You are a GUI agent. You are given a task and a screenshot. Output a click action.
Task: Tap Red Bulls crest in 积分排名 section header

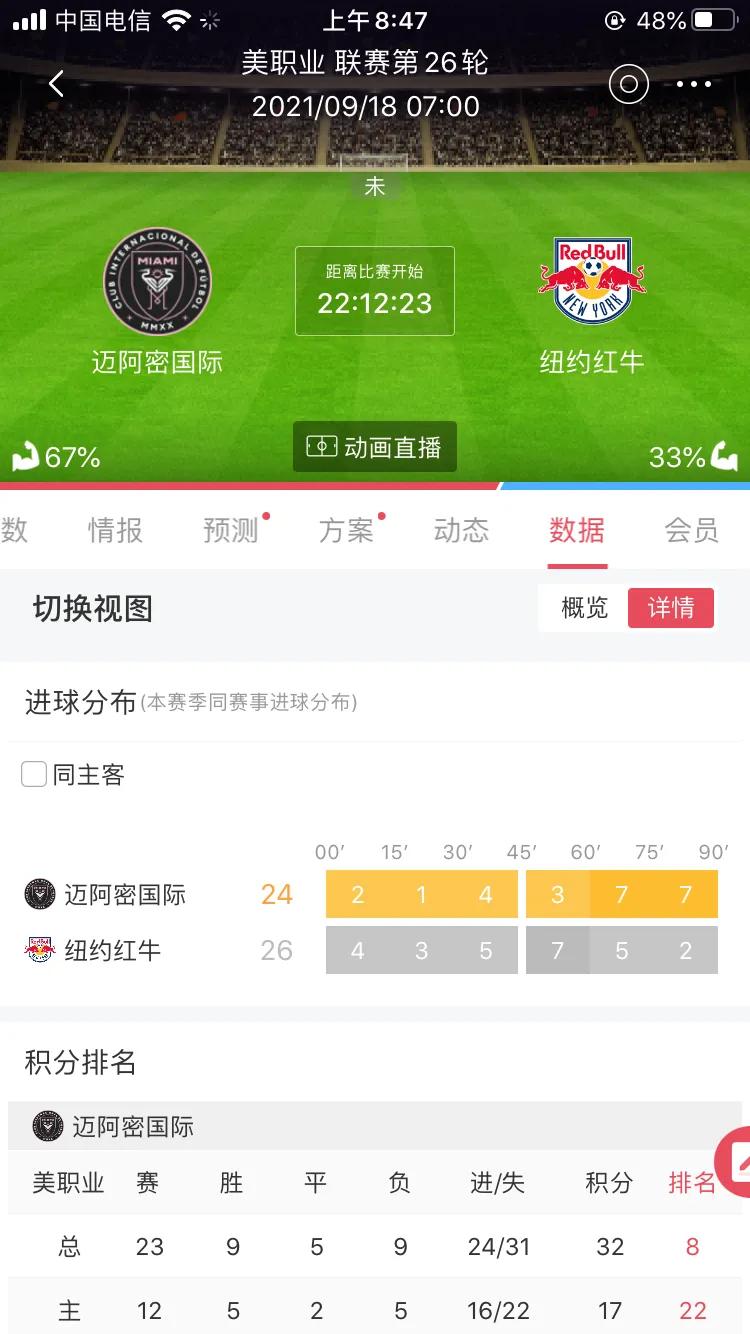pos(38,950)
